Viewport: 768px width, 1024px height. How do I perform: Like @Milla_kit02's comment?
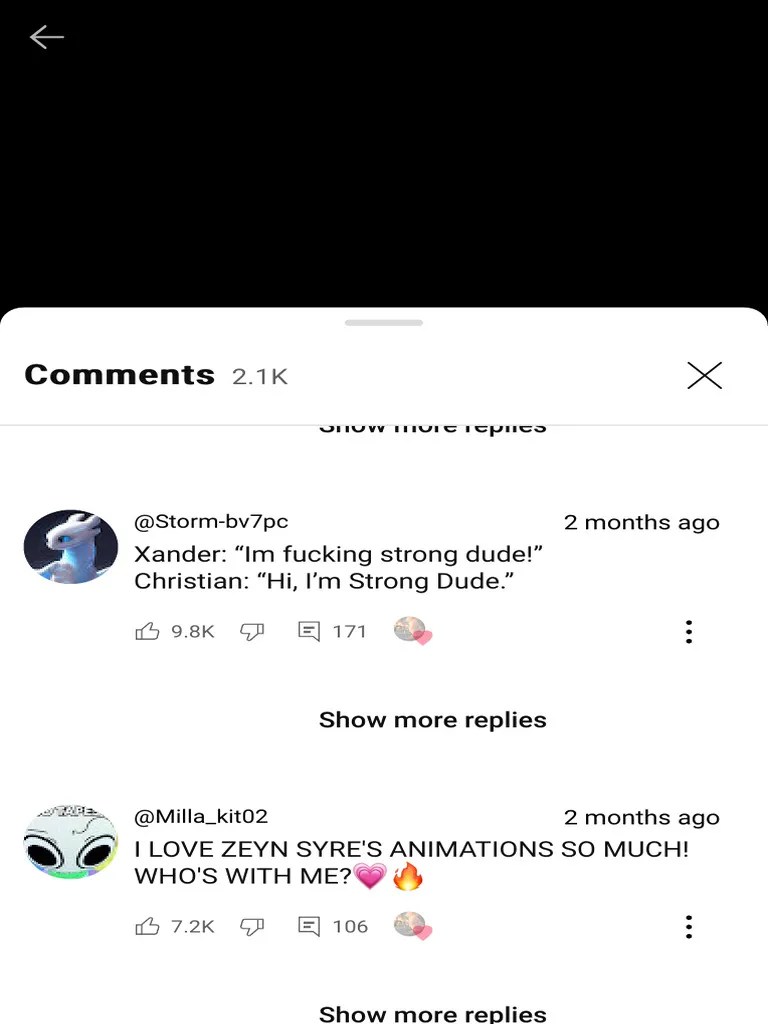point(148,926)
